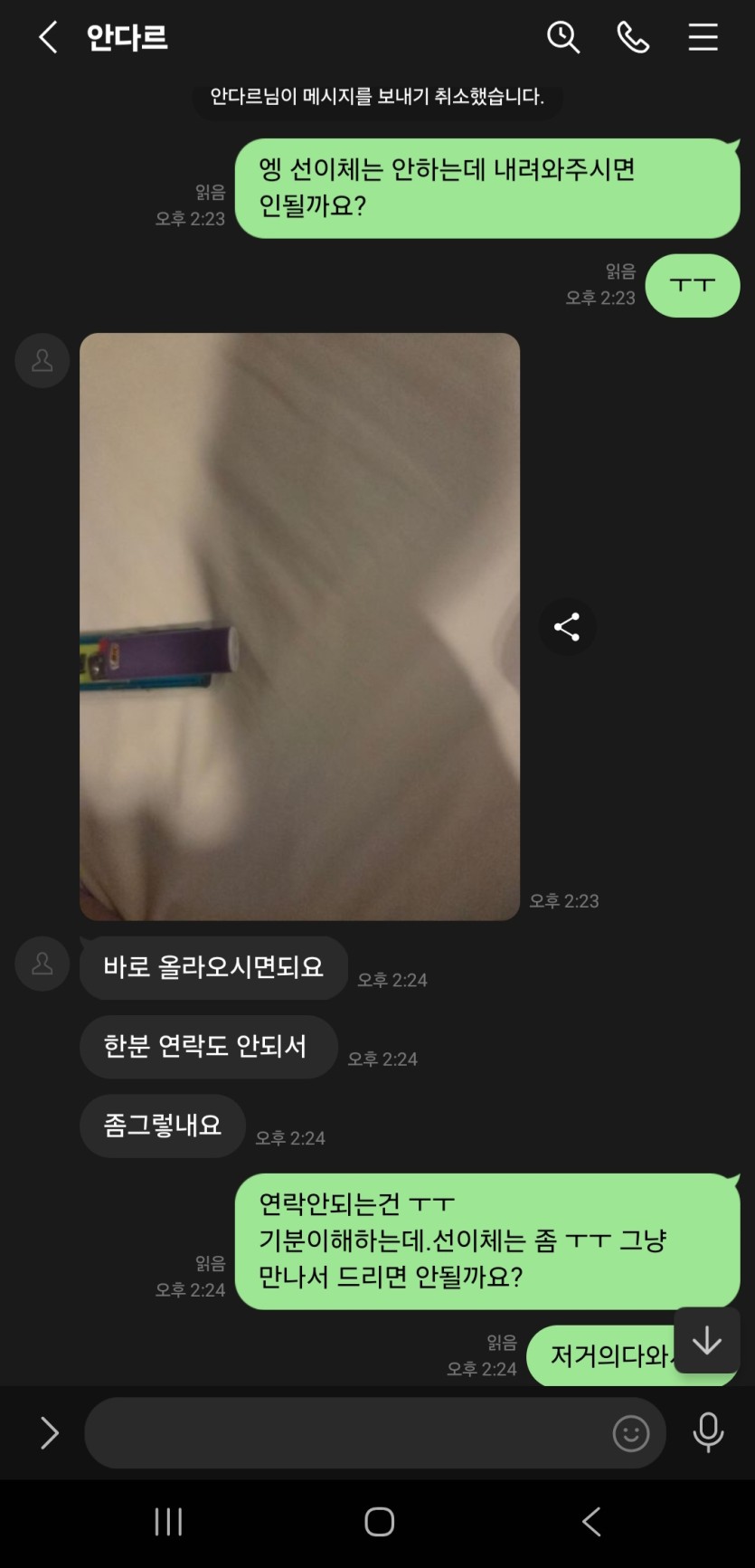Viewport: 755px width, 1568px height.
Task: View 안다르's profile picture next to photo
Action: (x=42, y=361)
